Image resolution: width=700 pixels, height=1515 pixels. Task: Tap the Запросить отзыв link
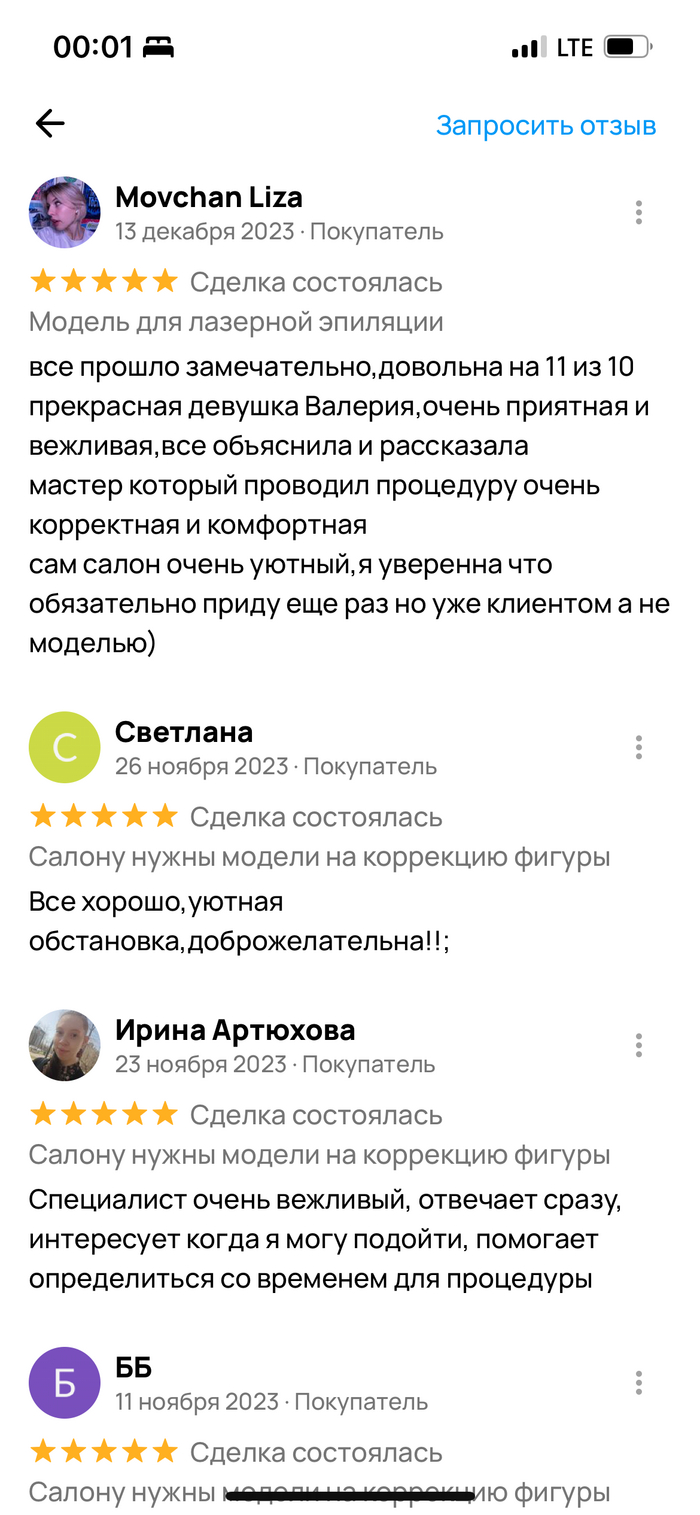[x=546, y=126]
